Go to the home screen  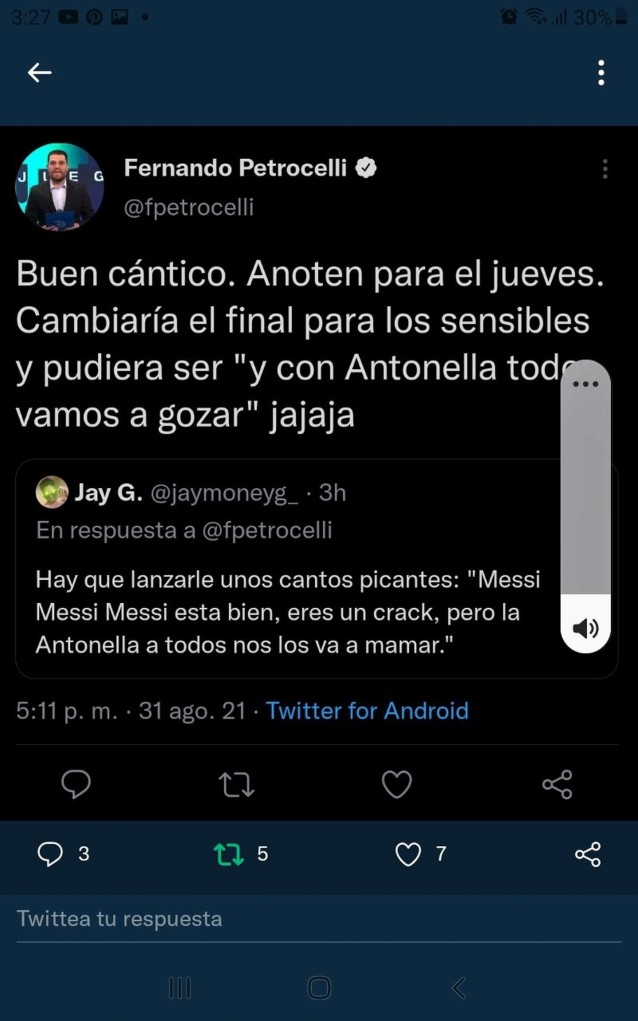(x=319, y=988)
